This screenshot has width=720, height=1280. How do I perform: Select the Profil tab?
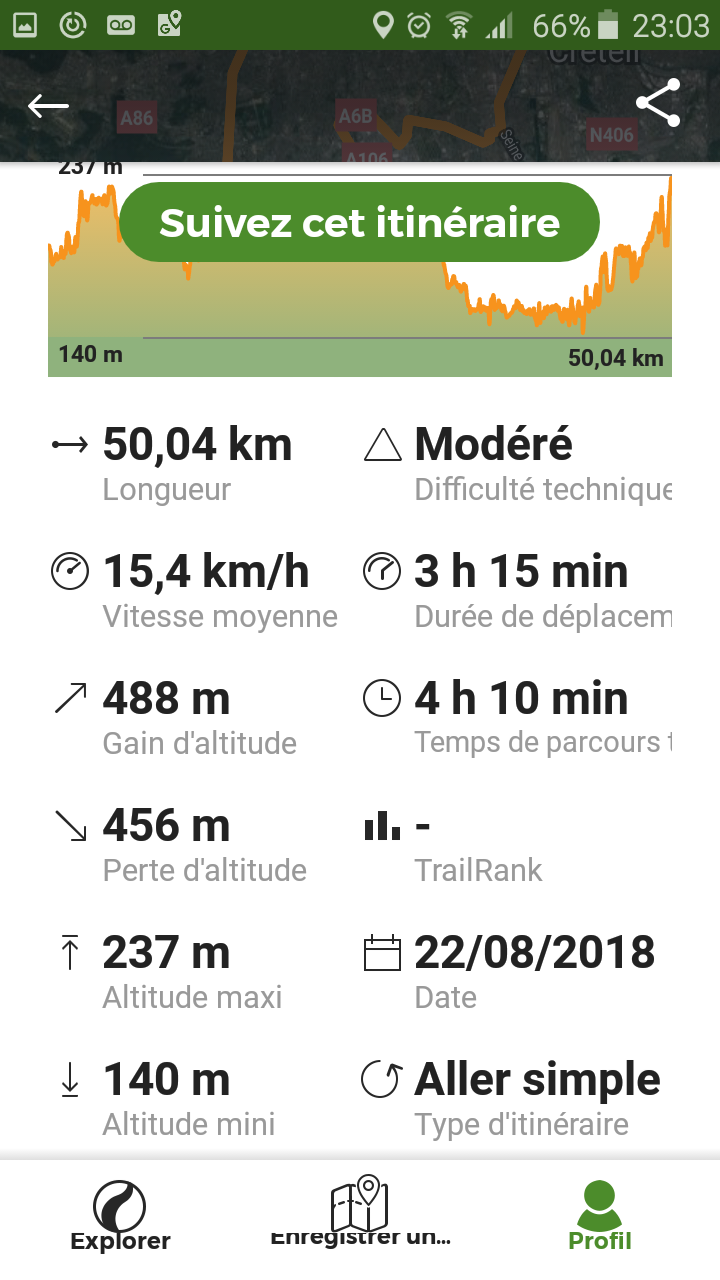pos(600,1215)
